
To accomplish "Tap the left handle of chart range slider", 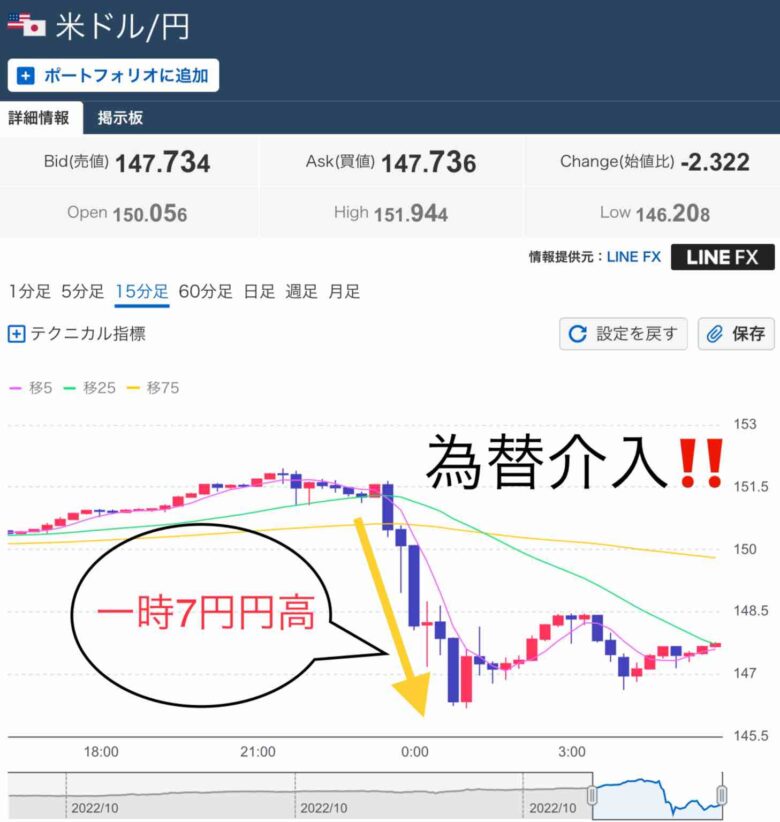I will 592,796.
